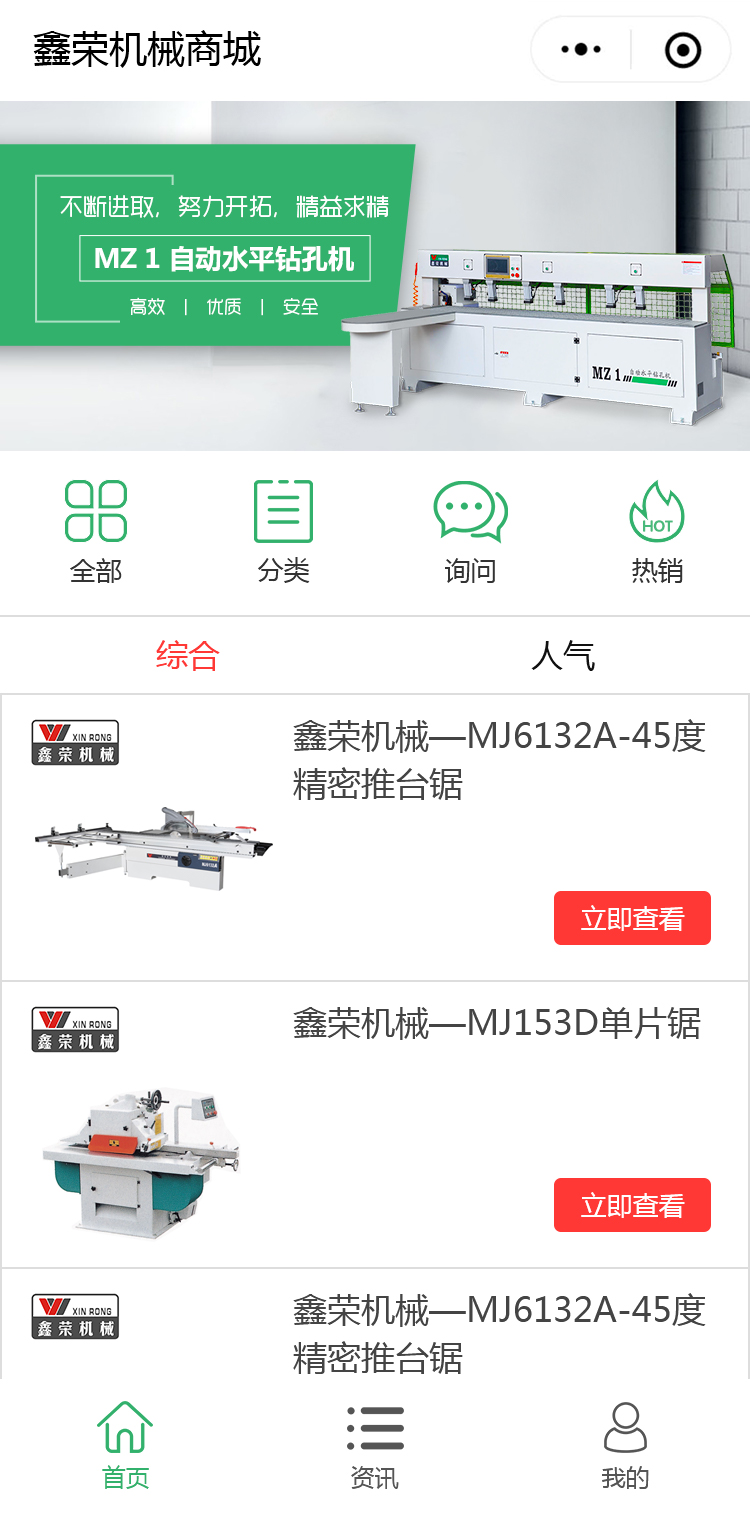Go to 分类 categories
The width and height of the screenshot is (750, 1514).
pyautogui.click(x=283, y=531)
